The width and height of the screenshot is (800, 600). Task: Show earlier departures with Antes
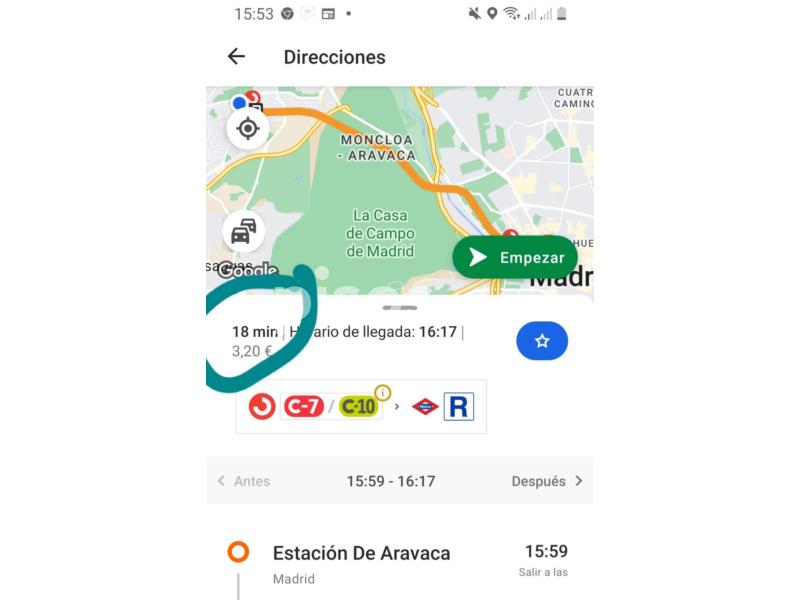[244, 481]
